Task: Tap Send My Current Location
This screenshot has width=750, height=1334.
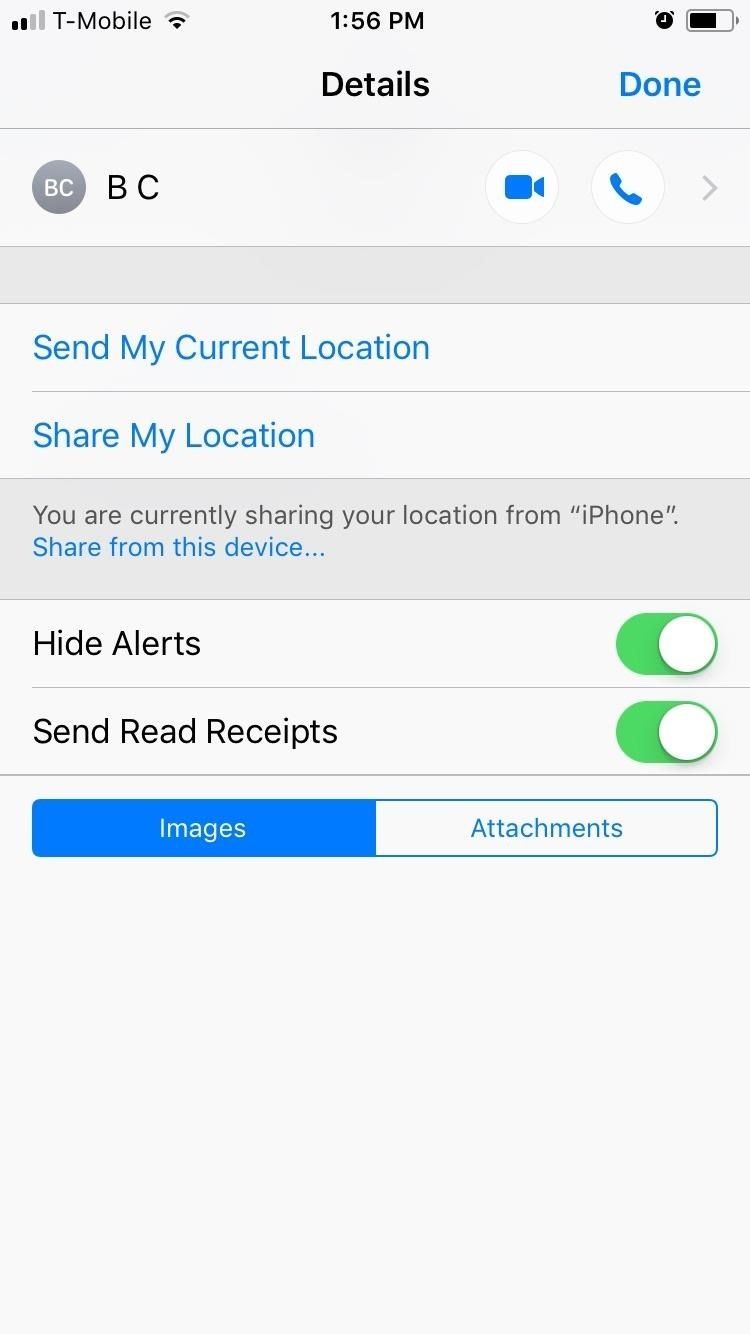Action: click(231, 347)
